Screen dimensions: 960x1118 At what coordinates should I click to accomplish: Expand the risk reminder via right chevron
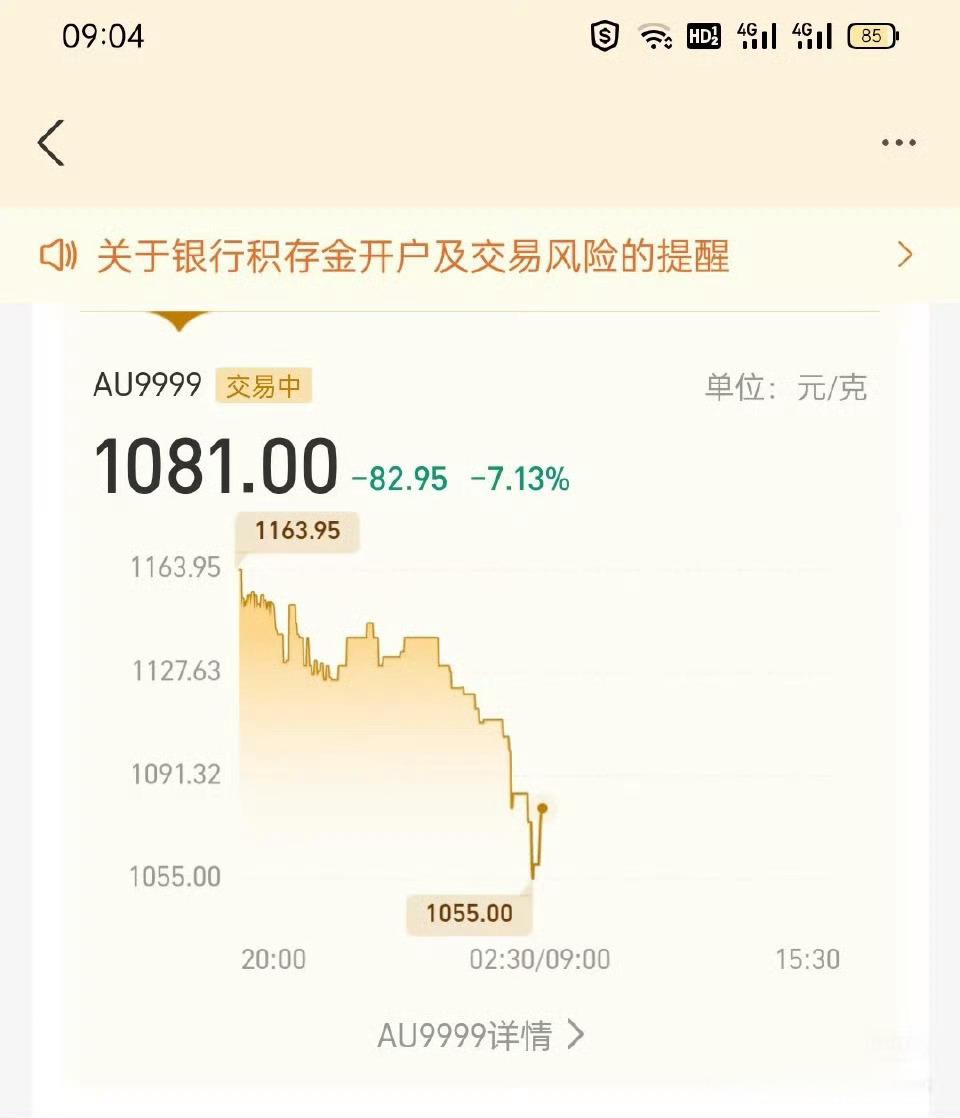click(906, 256)
